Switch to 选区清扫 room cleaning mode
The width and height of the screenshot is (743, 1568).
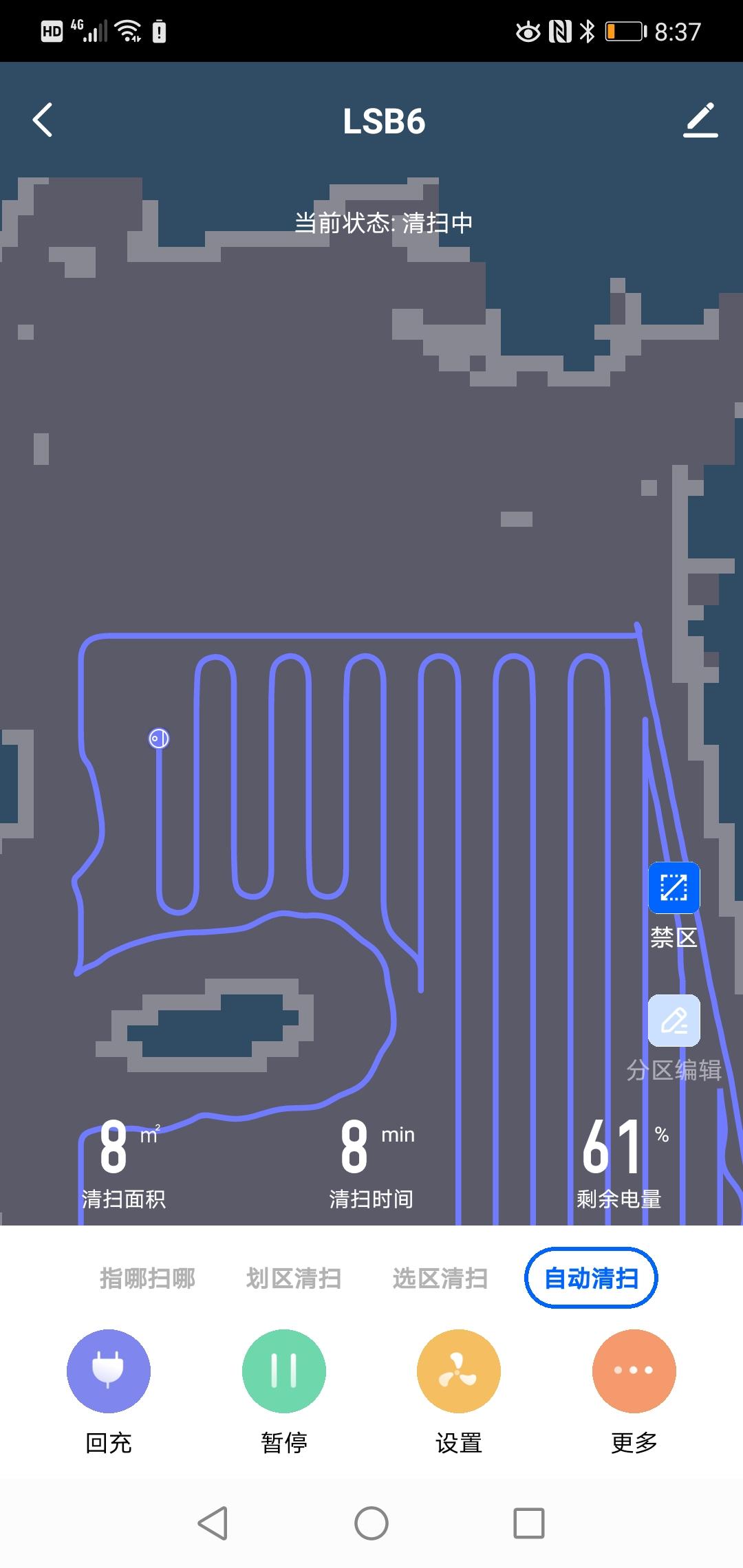[440, 1278]
